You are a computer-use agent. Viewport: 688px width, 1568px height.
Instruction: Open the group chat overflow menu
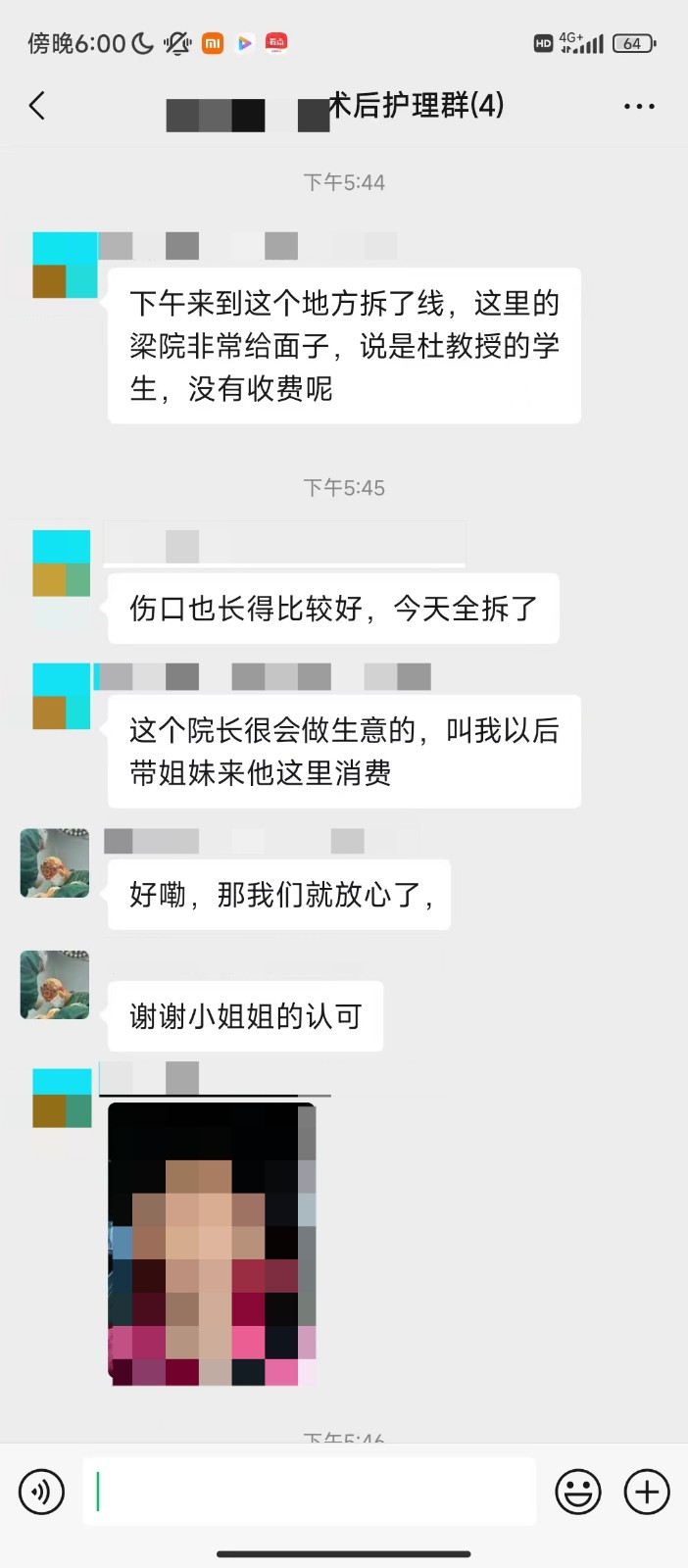[x=639, y=106]
